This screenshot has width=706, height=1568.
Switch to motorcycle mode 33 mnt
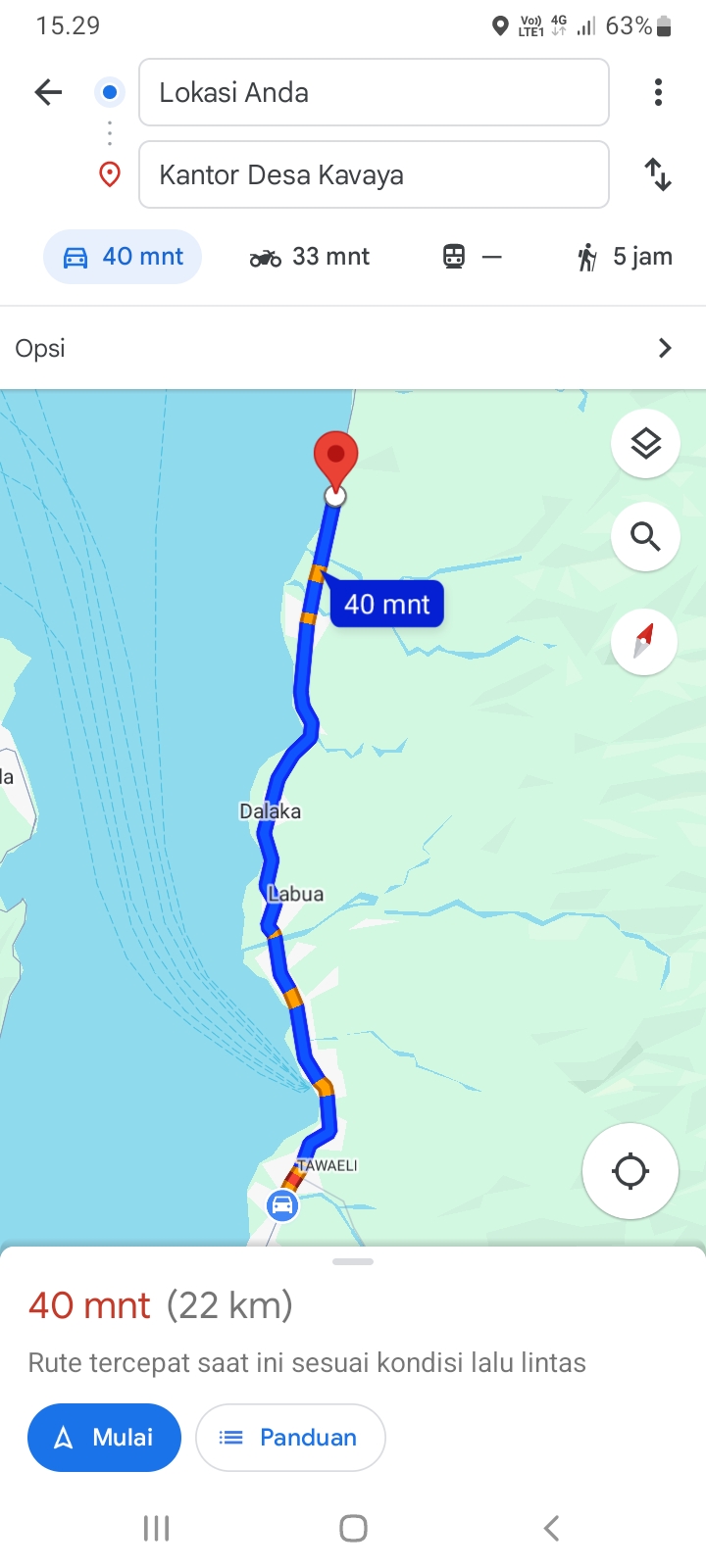click(309, 257)
